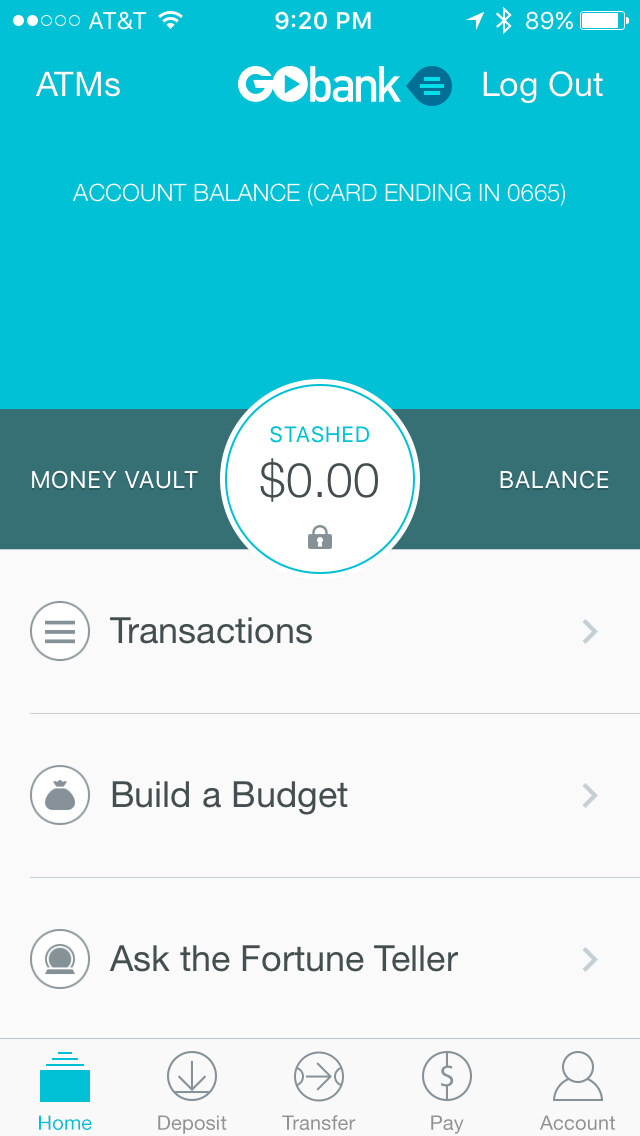Open Transactions
Screen dimensions: 640x1136
pyautogui.click(x=320, y=632)
